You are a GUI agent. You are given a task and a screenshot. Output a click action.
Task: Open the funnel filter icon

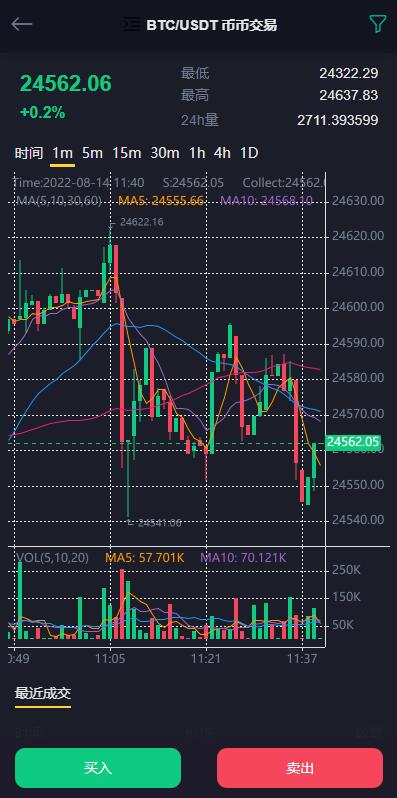click(x=377, y=24)
